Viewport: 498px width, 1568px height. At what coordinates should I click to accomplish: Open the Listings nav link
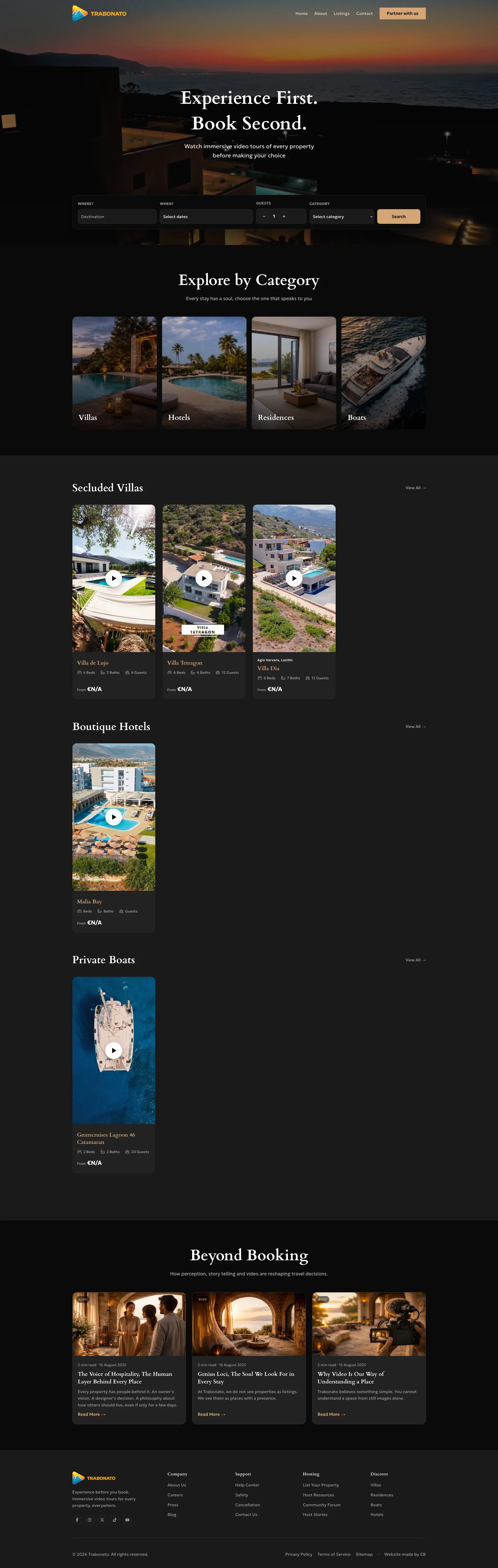click(341, 13)
